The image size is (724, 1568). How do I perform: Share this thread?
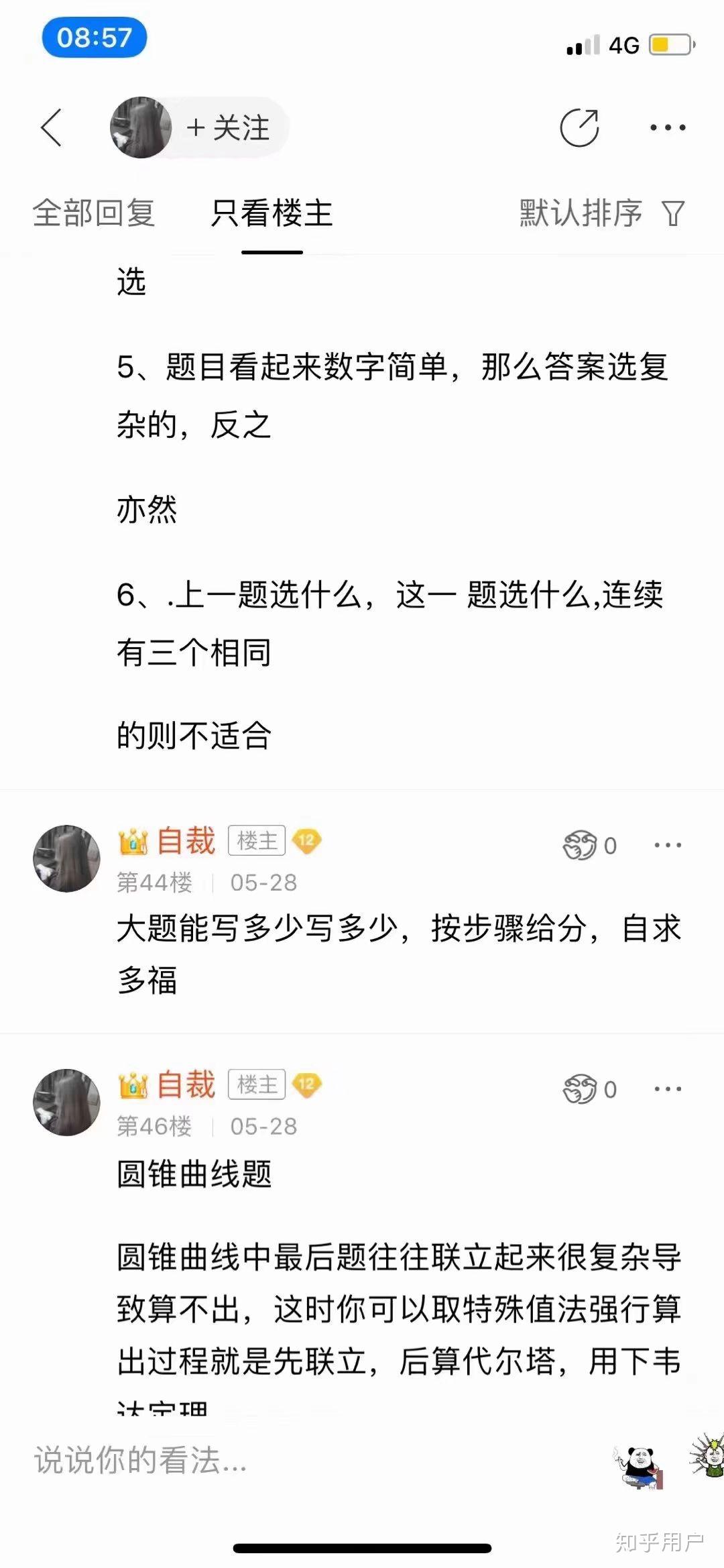[579, 127]
